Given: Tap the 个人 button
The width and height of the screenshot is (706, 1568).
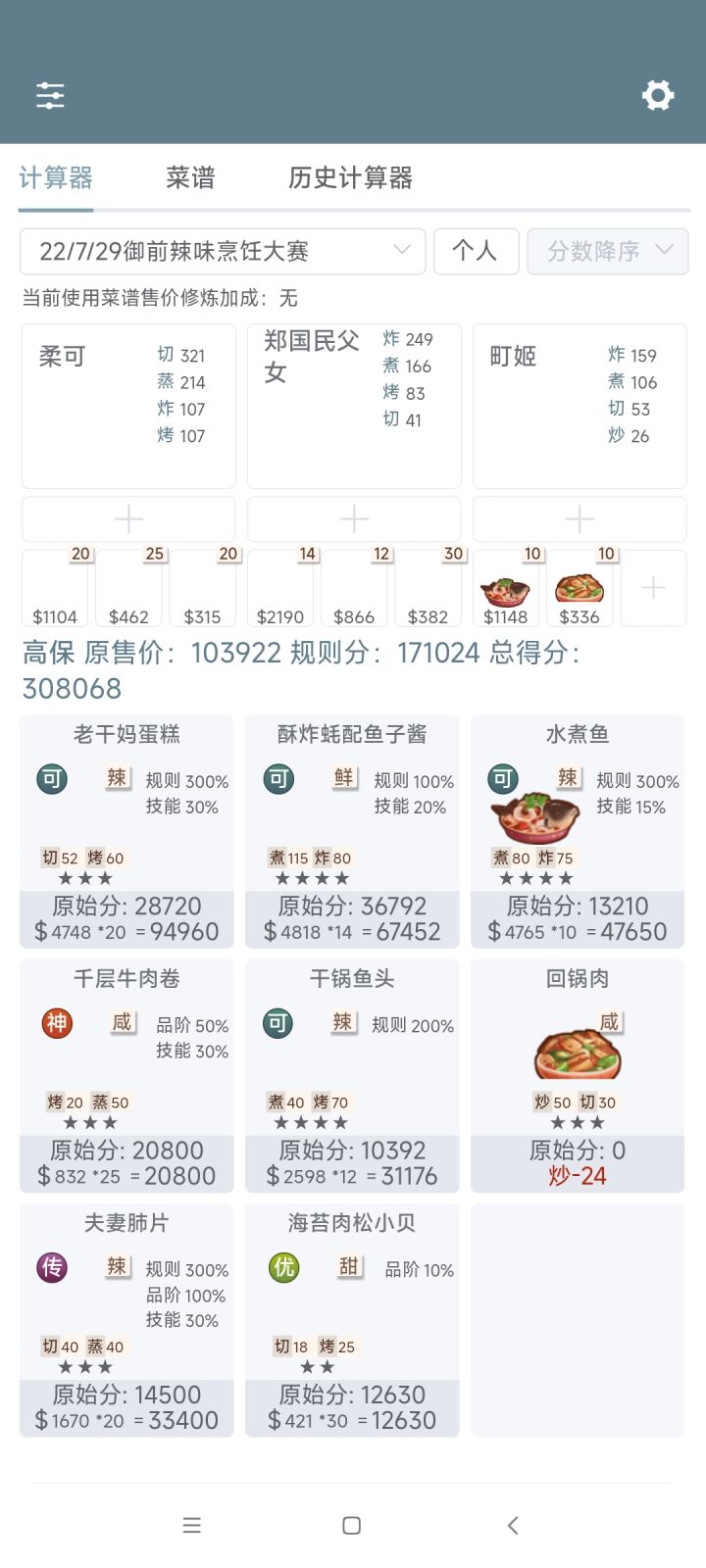Looking at the screenshot, I should (476, 251).
